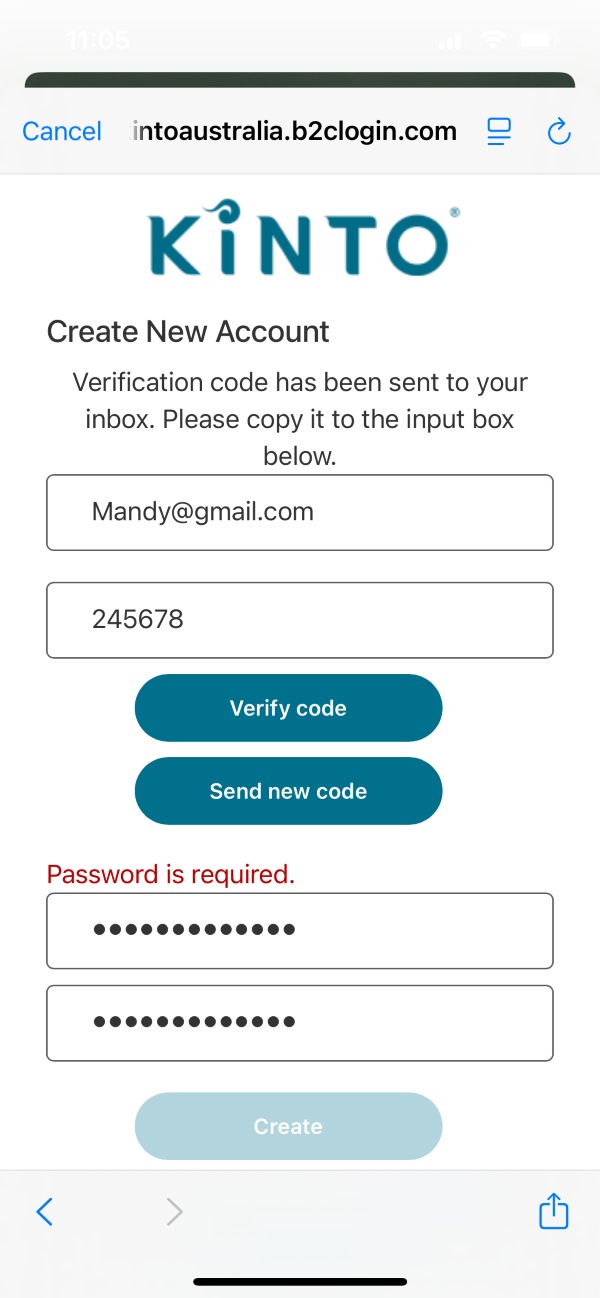Reload the page

pyautogui.click(x=559, y=131)
